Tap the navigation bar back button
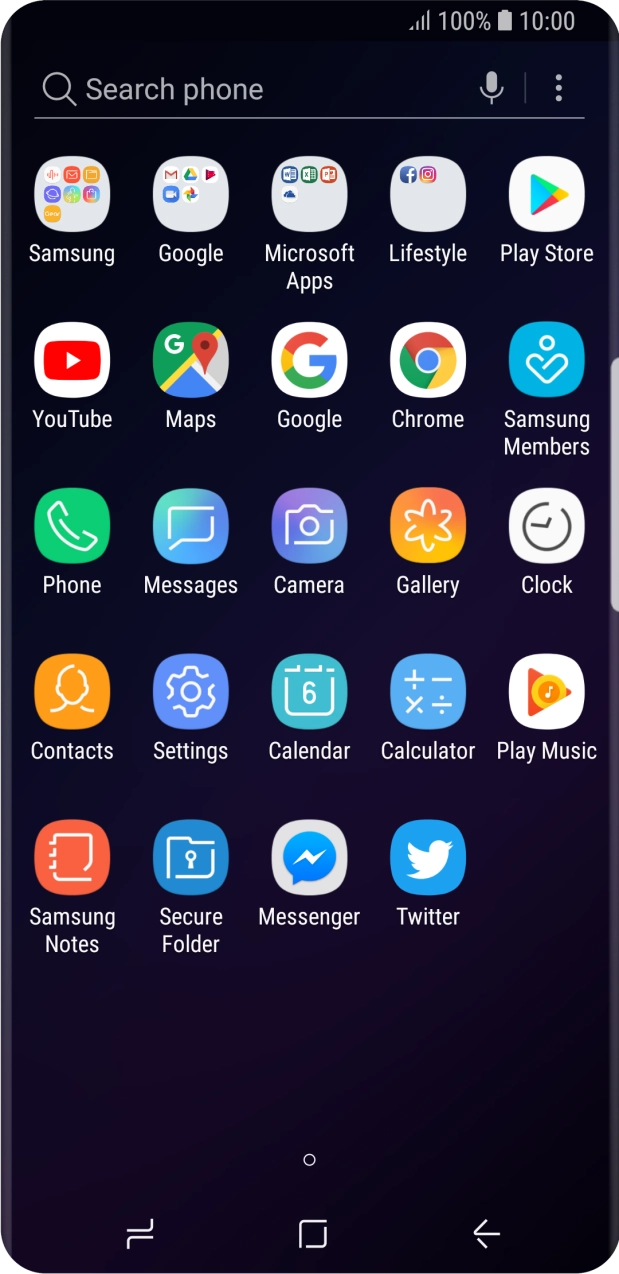This screenshot has width=619, height=1274. coord(486,1235)
